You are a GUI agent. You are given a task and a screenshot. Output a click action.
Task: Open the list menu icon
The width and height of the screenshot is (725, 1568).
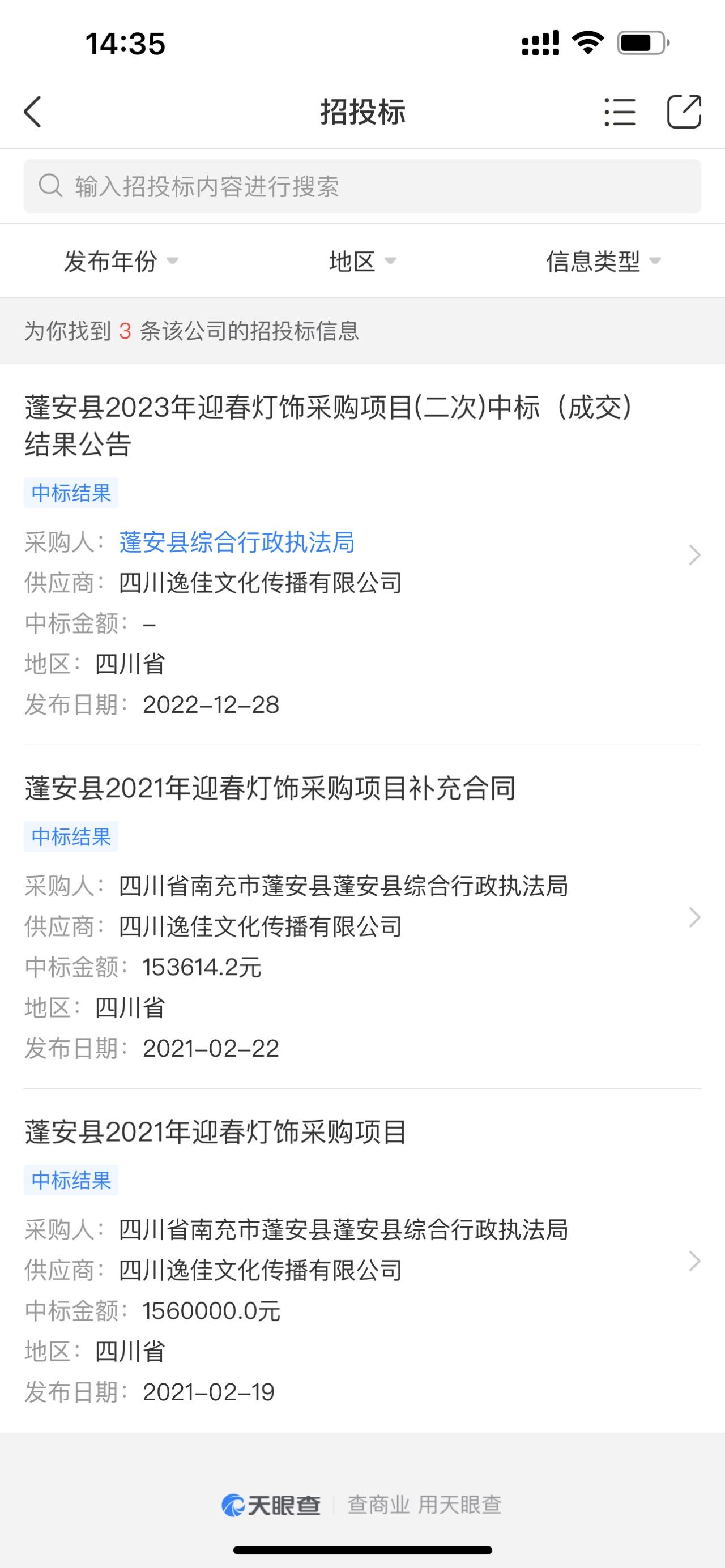point(620,112)
